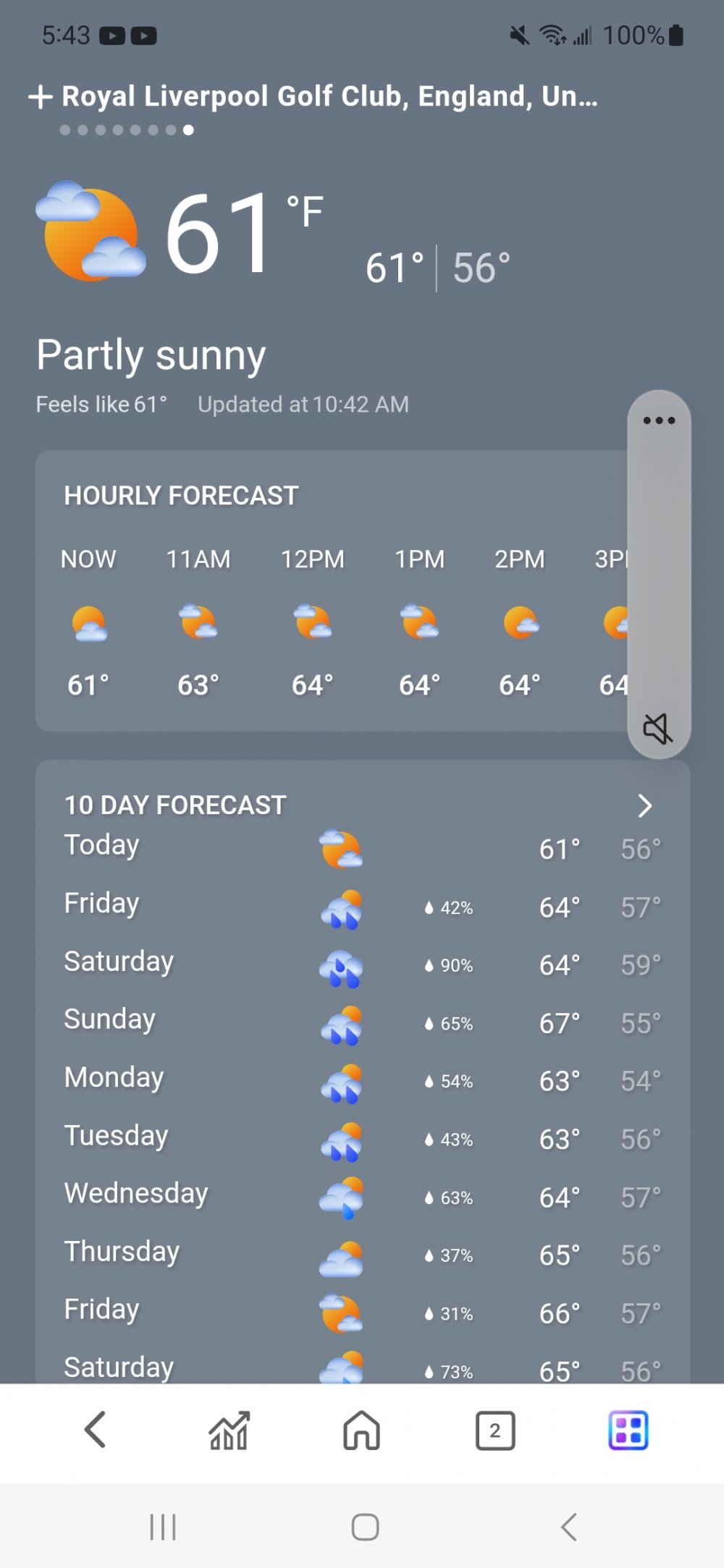
Task: Open the chart icon in the bottom toolbar
Action: (x=229, y=1431)
